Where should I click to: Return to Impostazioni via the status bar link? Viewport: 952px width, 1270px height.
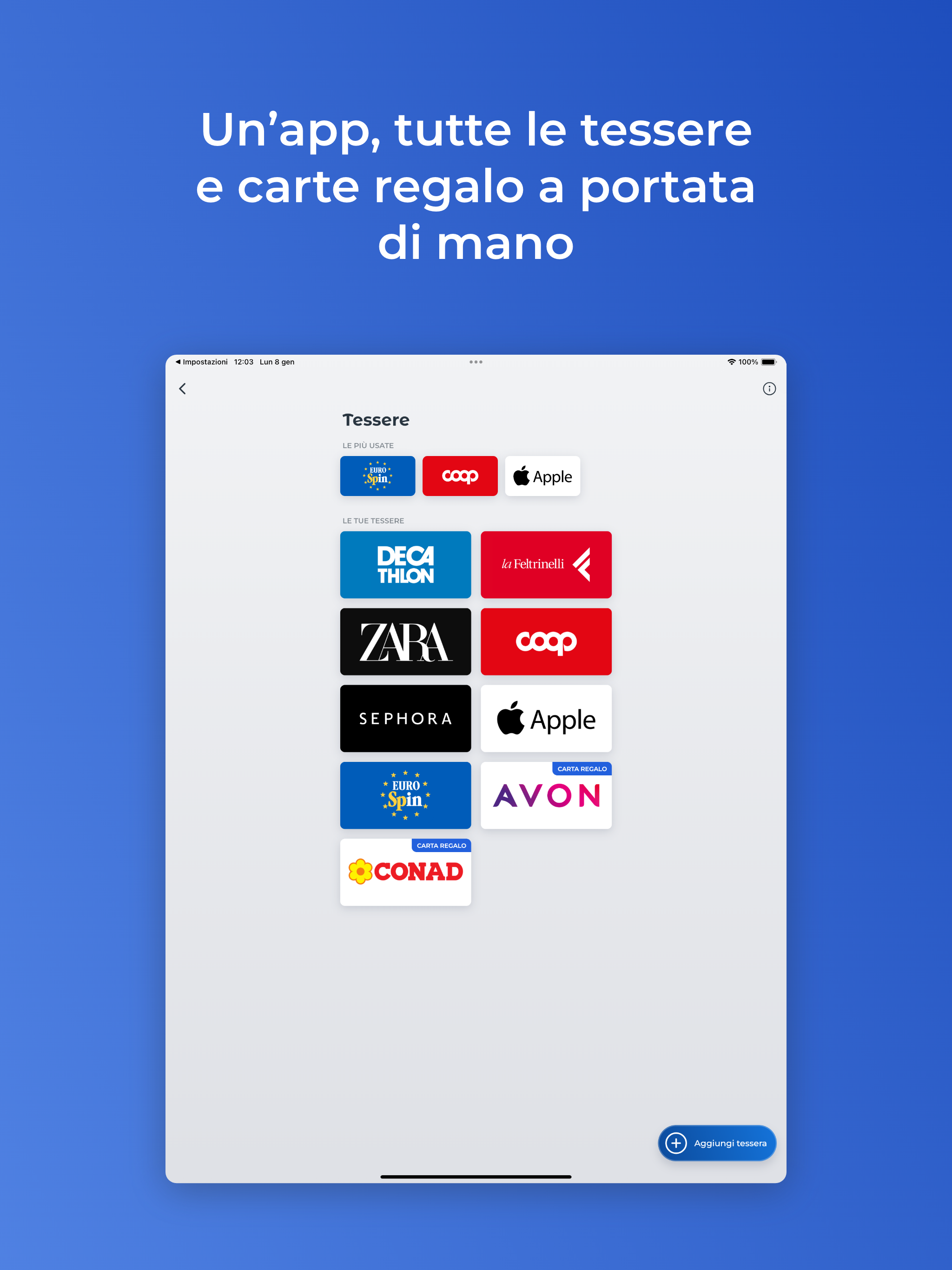tap(204, 362)
